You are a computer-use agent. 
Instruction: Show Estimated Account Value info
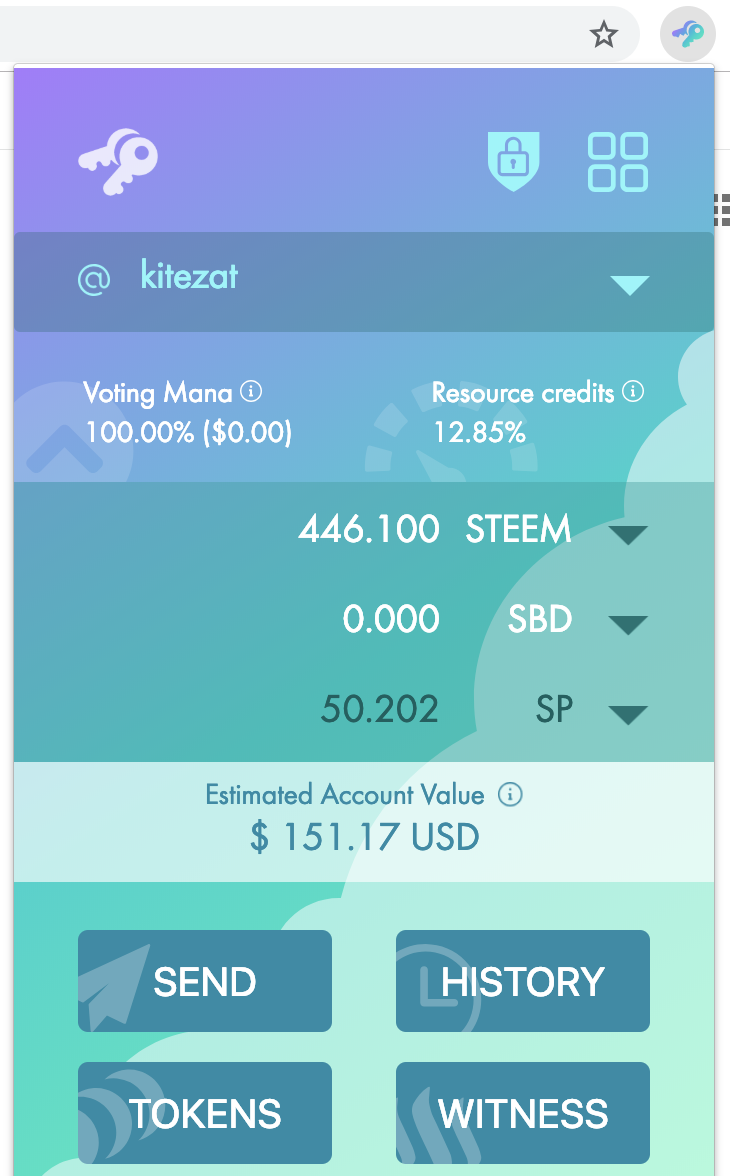pyautogui.click(x=510, y=795)
